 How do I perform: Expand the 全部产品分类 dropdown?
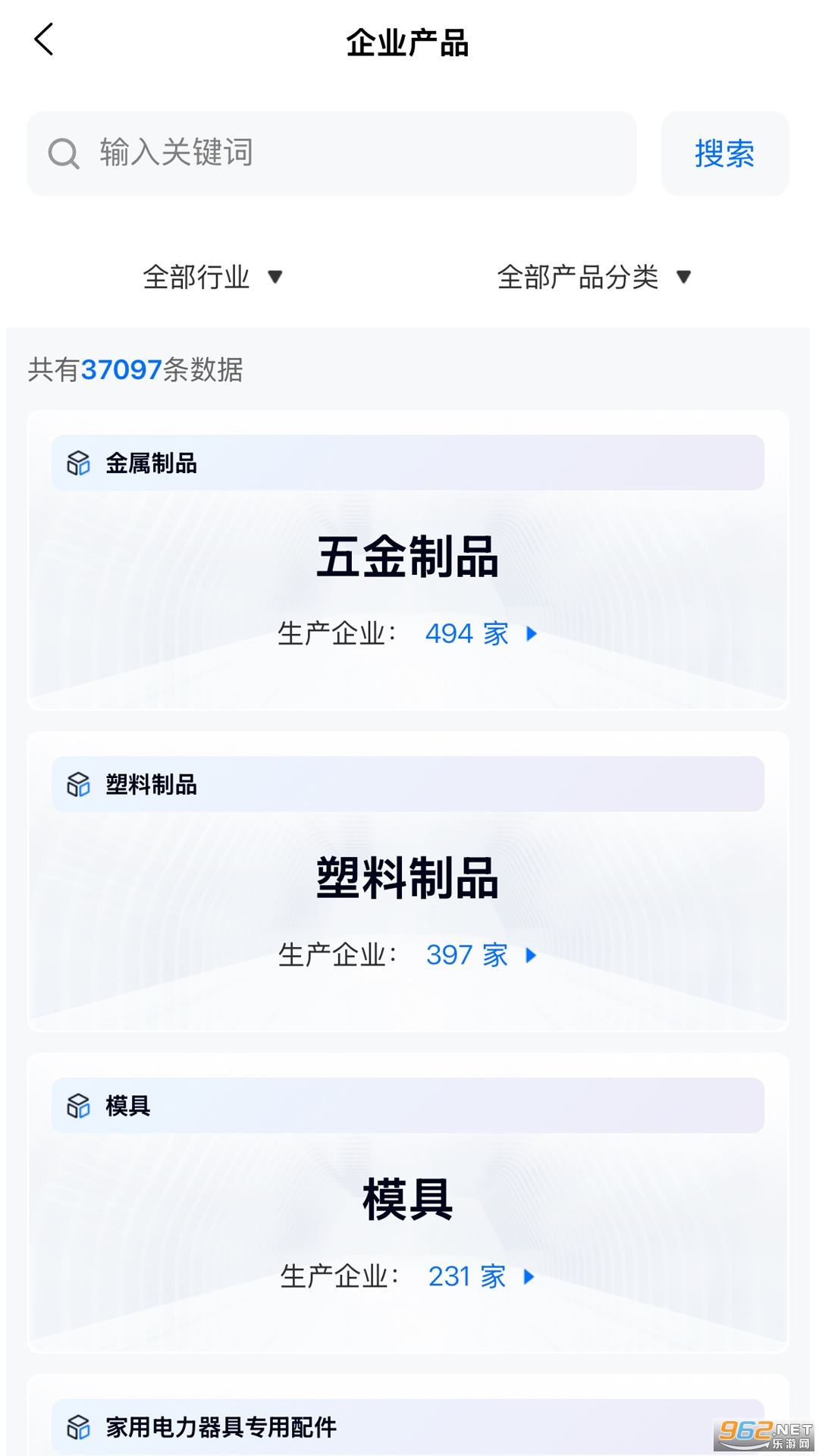(x=594, y=277)
